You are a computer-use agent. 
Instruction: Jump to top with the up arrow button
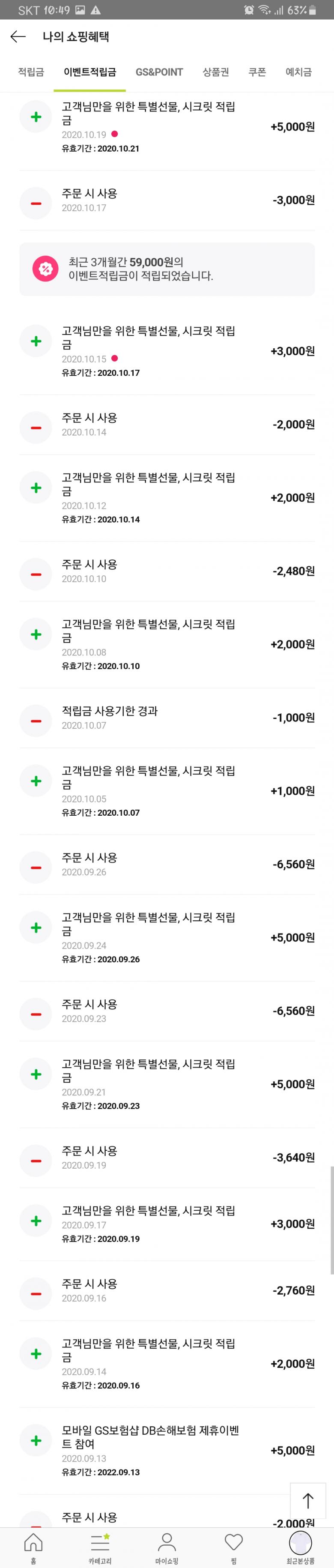(308, 1501)
